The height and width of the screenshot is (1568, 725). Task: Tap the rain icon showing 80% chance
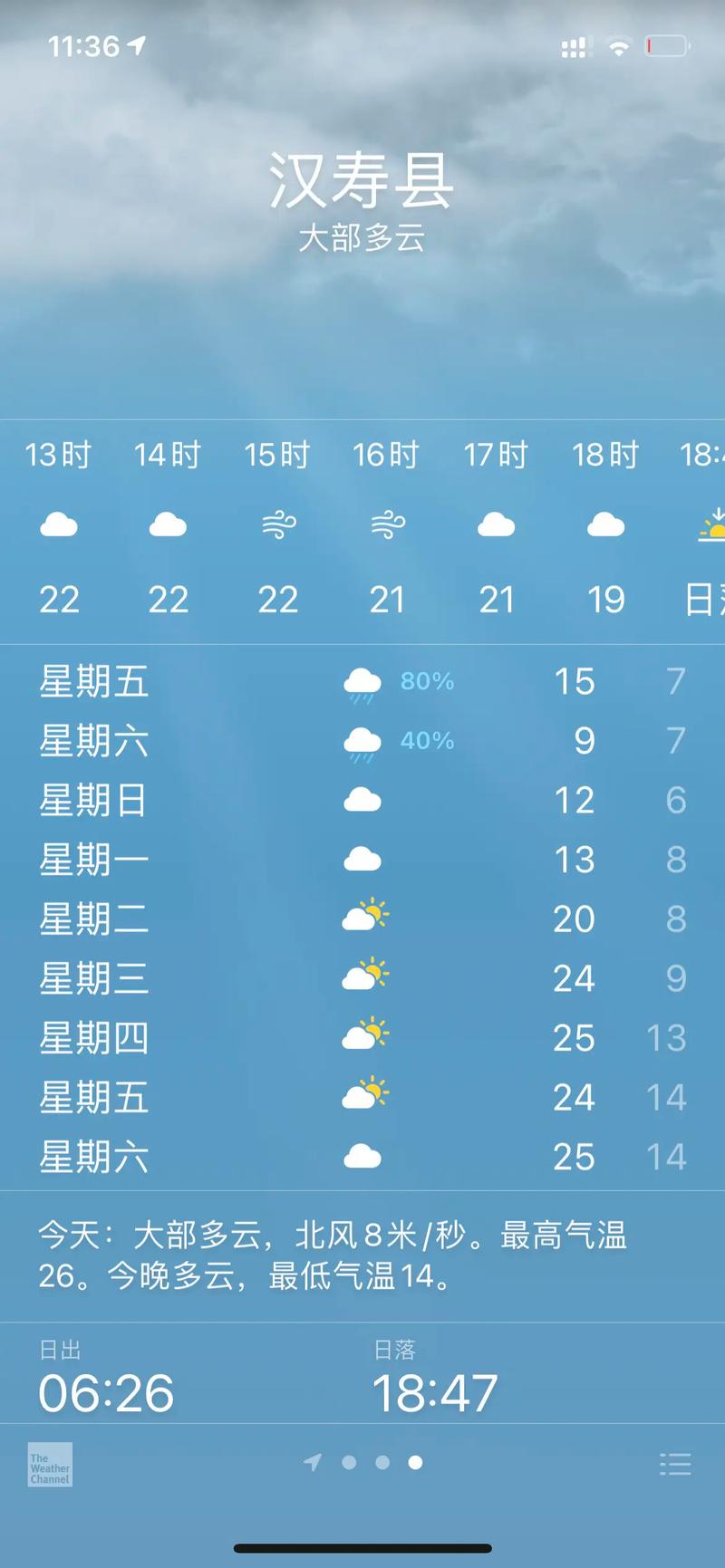pos(362,681)
